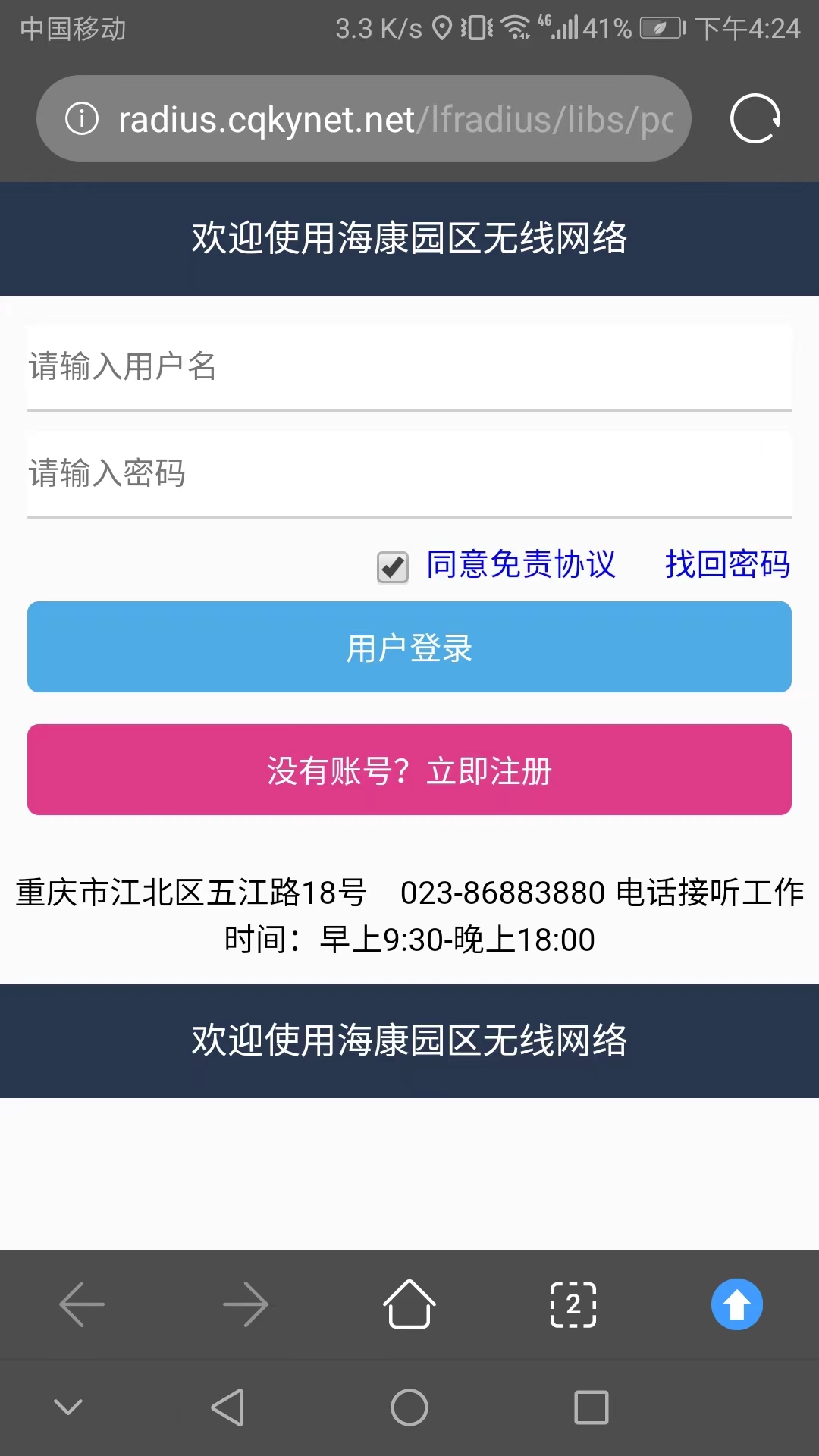Focus the 请输入用户名 username field
The image size is (819, 1456).
click(x=409, y=367)
